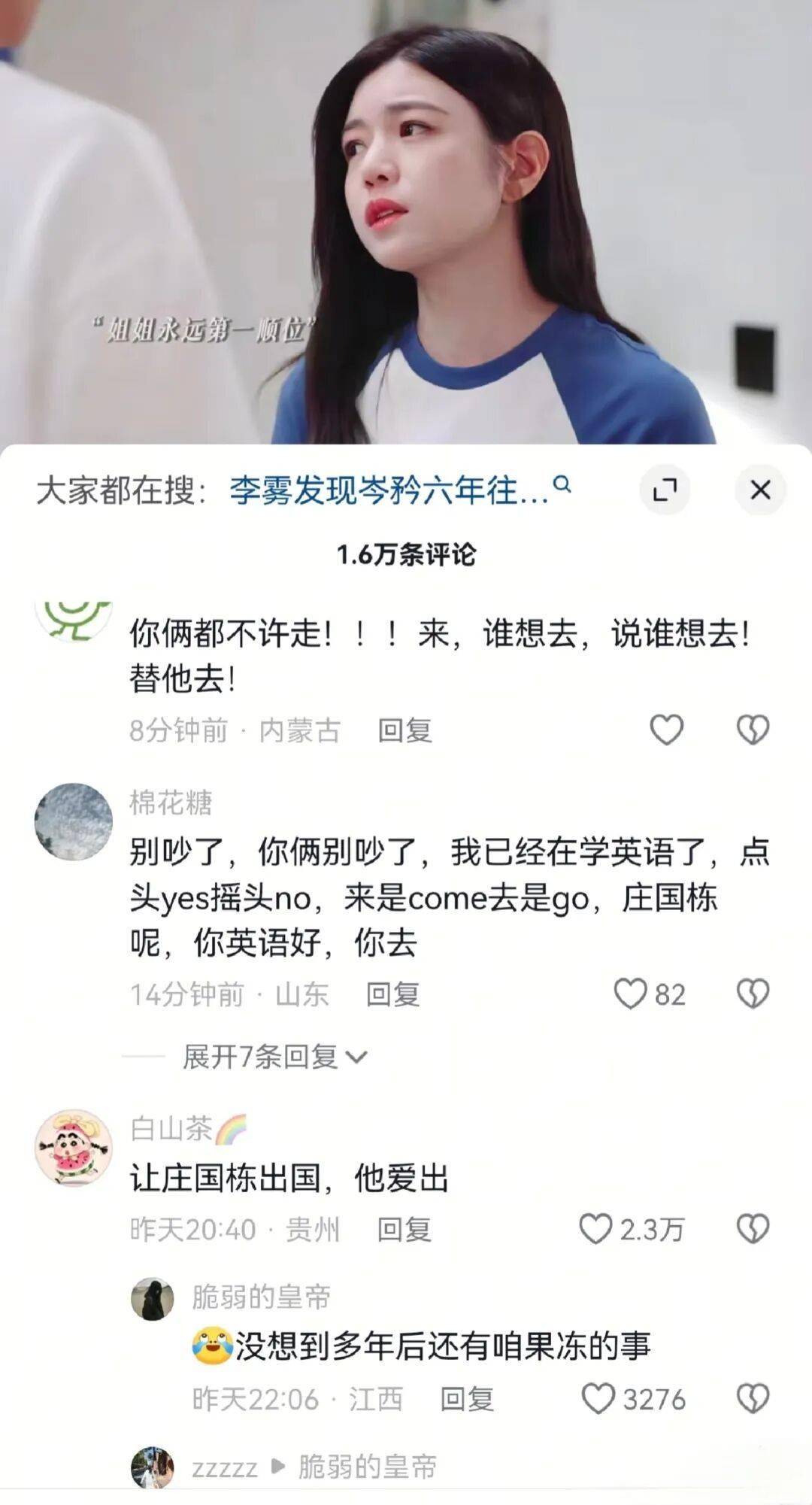Dislike 棉花糖's comment
This screenshot has height=1505, width=812.
pyautogui.click(x=753, y=994)
